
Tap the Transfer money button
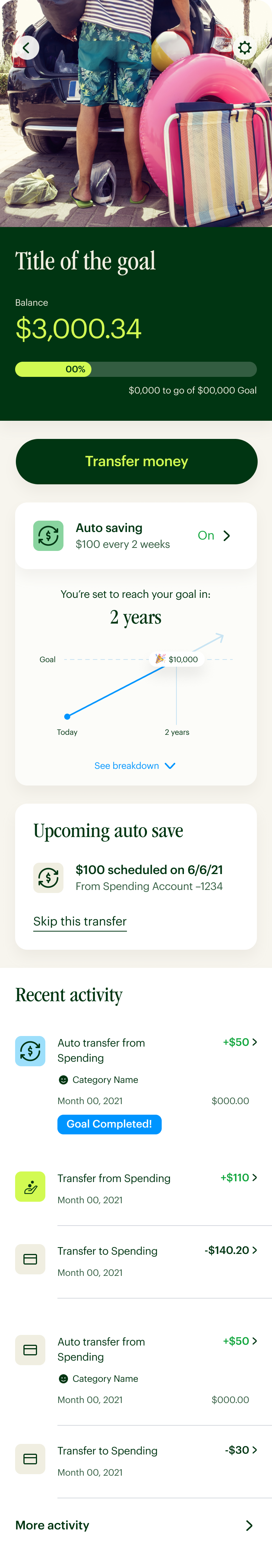[137, 461]
